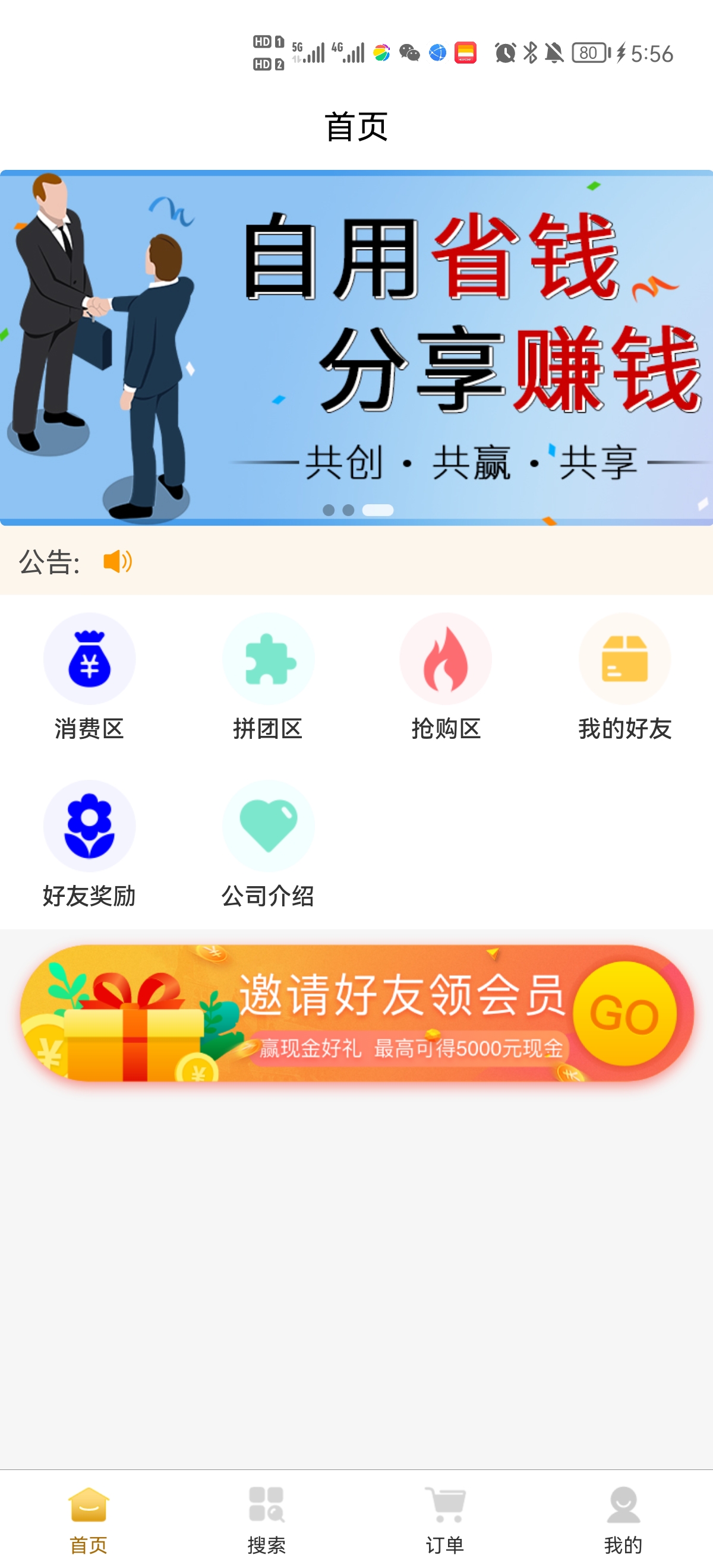
Task: Switch to the 搜索 tab
Action: [x=267, y=1519]
